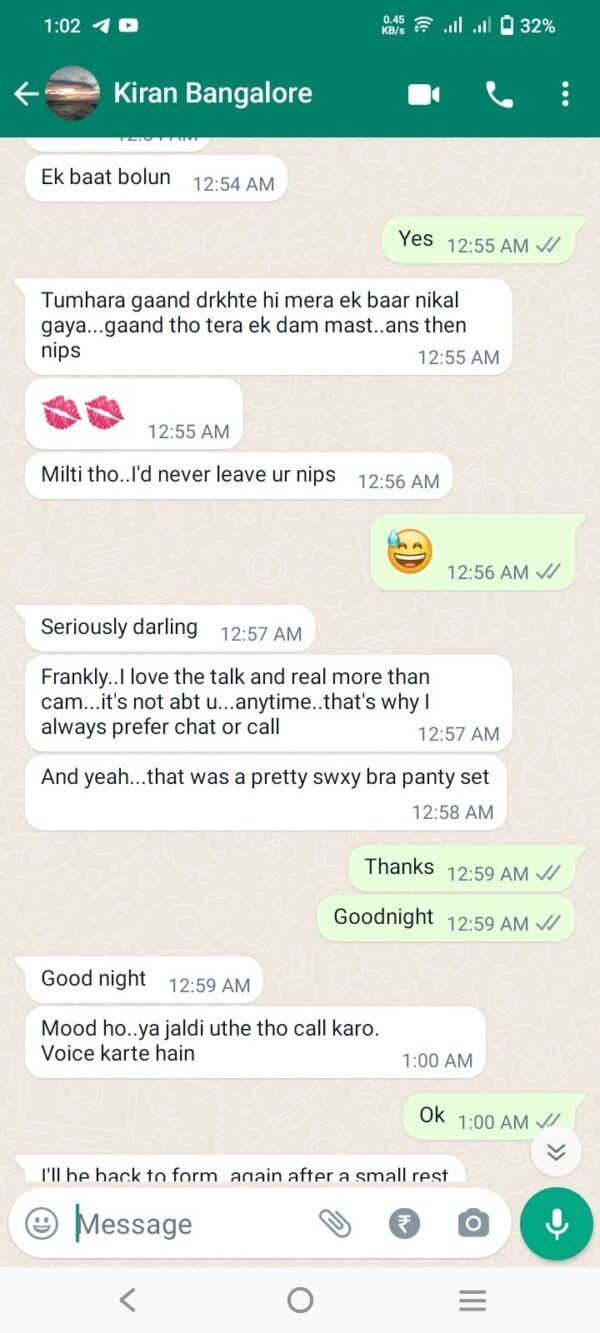The width and height of the screenshot is (600, 1333).
Task: Open Kiran Bangalore's contact info
Action: point(212,94)
